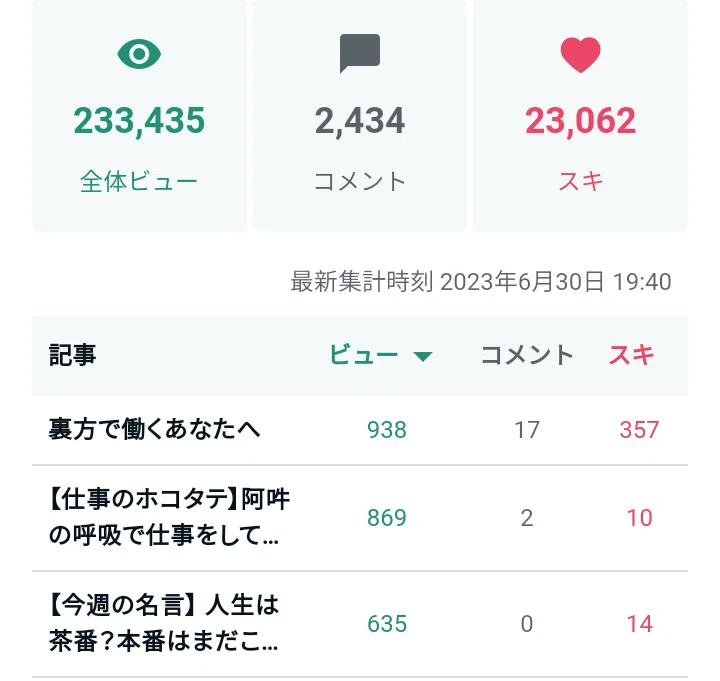
Task: Open the article 裏方で働くあなたへ
Action: [155, 430]
